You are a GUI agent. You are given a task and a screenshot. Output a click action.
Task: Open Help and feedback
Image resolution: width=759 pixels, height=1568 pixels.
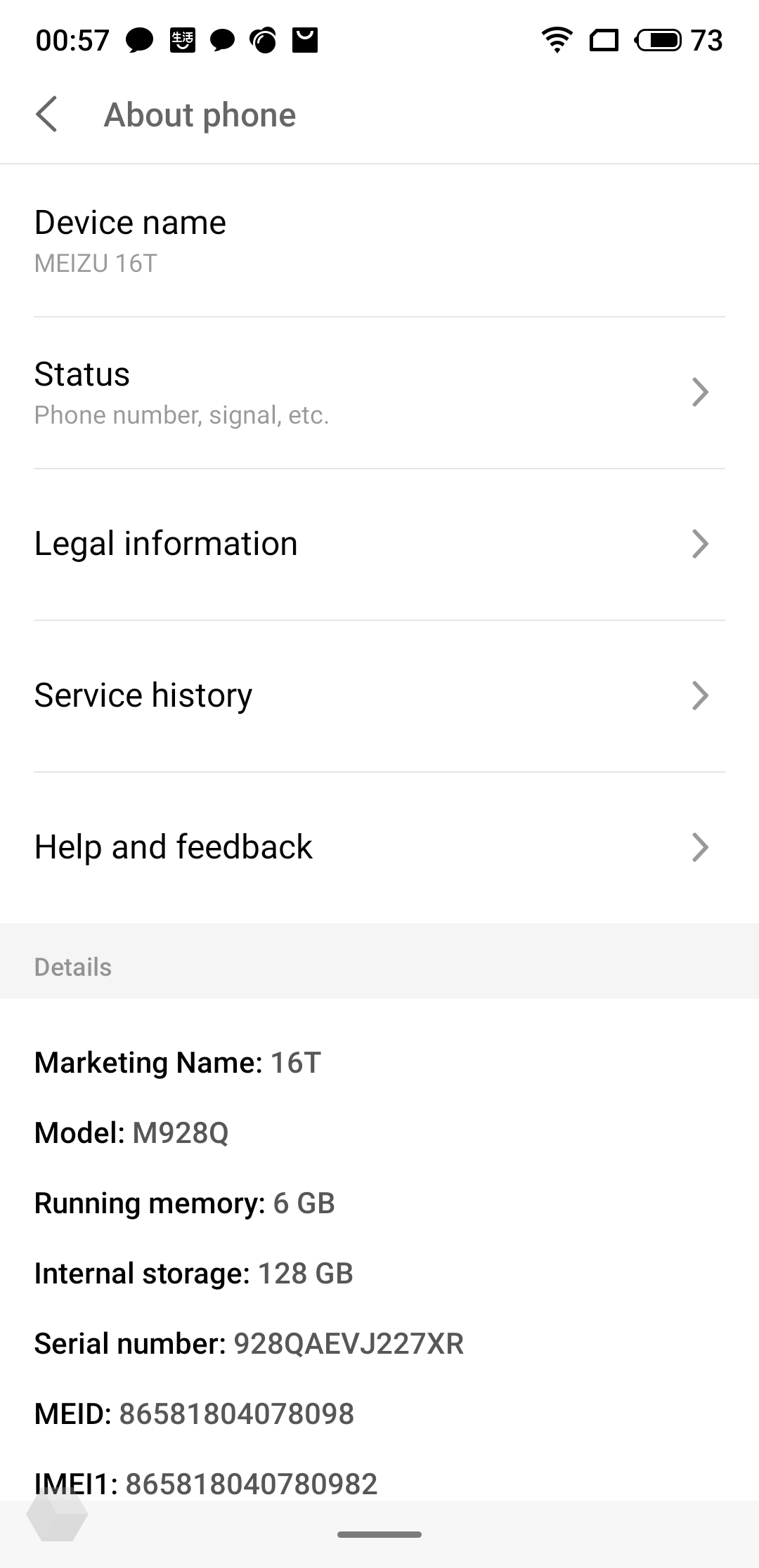379,848
